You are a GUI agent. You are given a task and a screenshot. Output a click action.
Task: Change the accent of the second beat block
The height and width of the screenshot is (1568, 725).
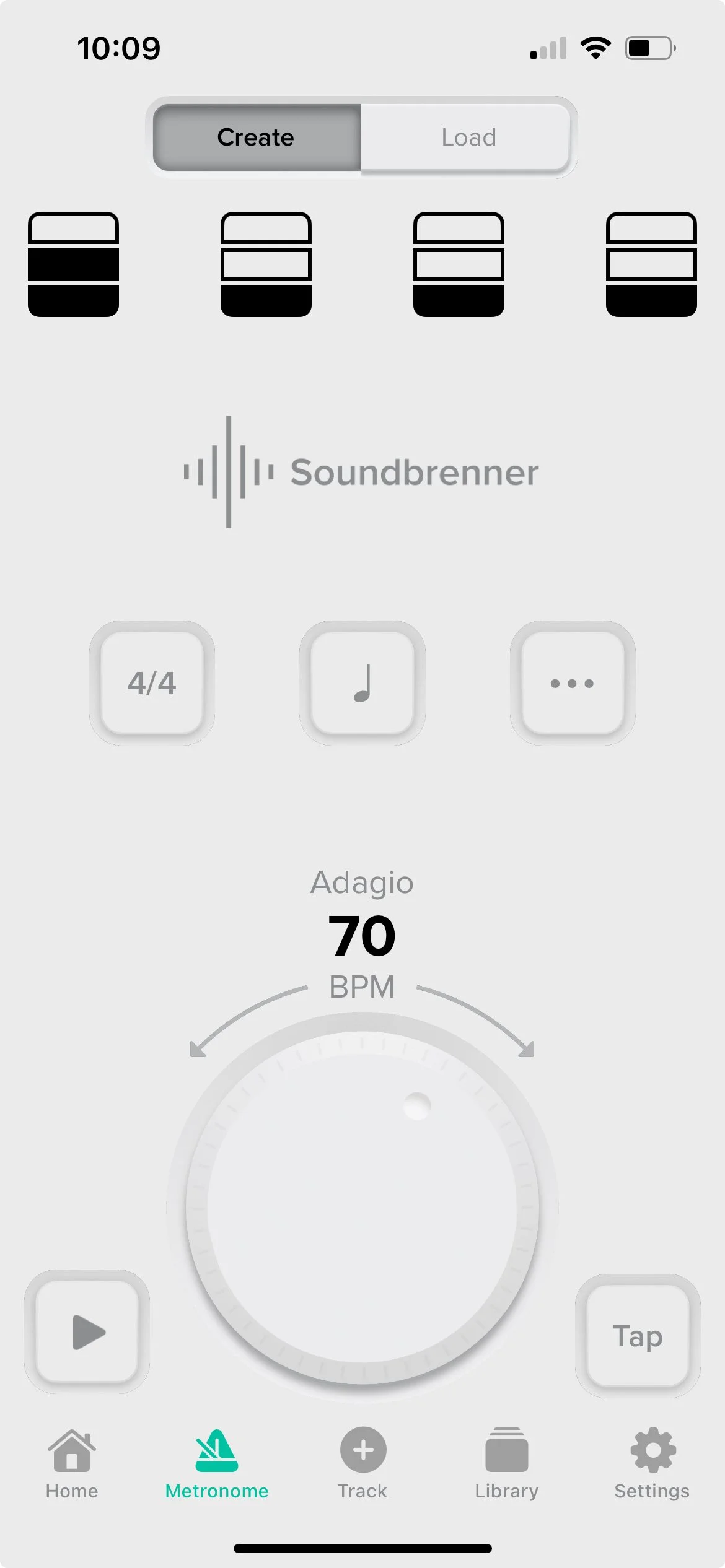click(x=266, y=264)
